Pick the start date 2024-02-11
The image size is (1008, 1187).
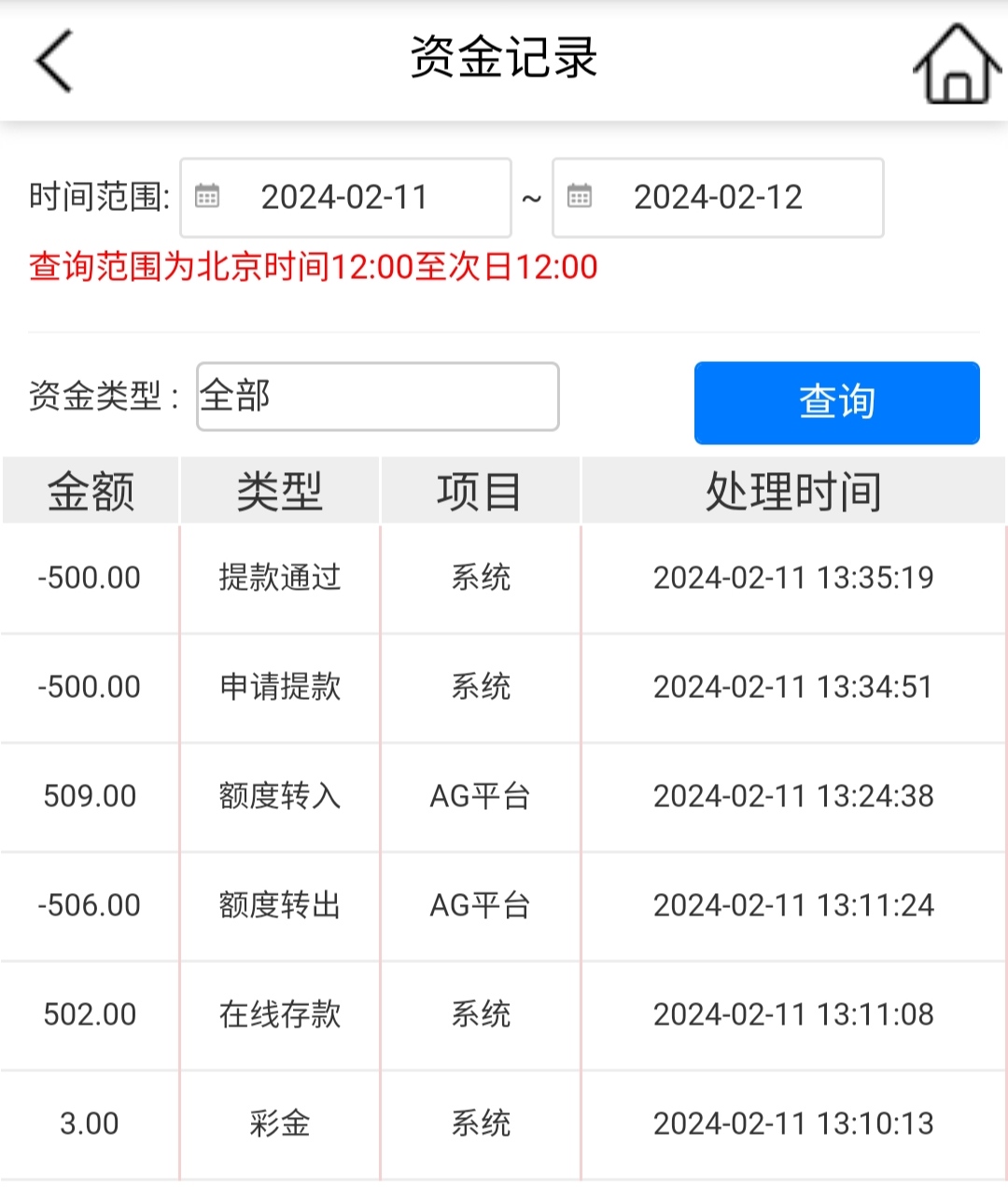coord(345,198)
